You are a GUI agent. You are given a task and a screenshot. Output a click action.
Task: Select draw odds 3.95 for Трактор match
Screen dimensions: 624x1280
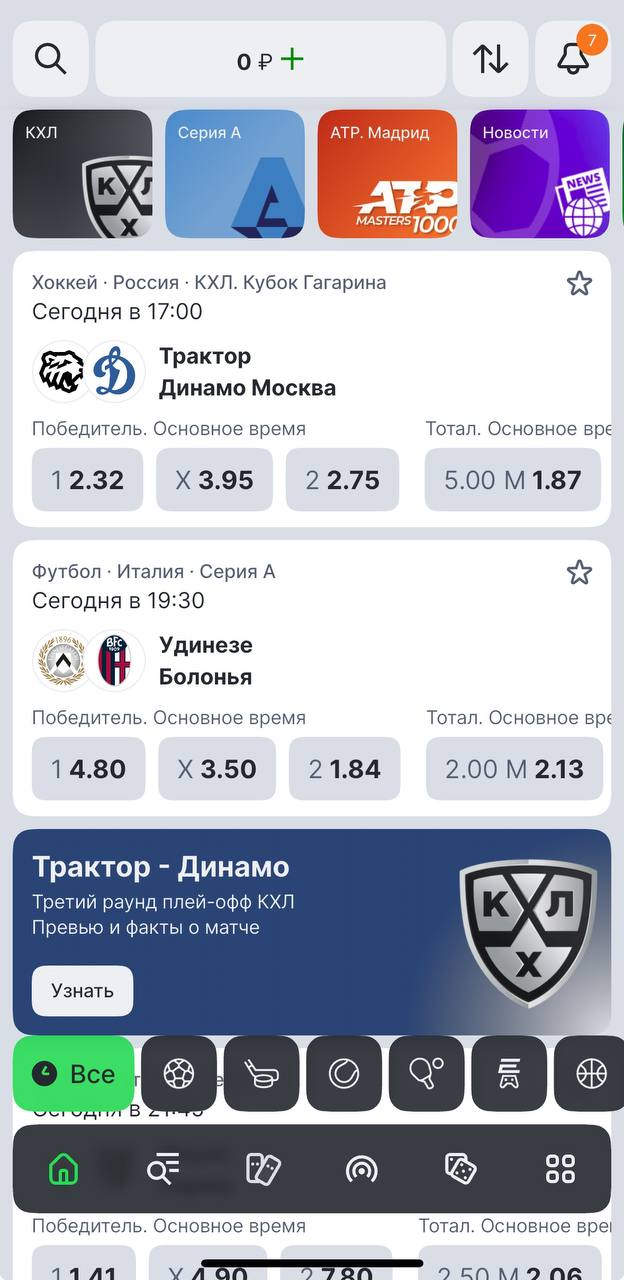pyautogui.click(x=214, y=480)
